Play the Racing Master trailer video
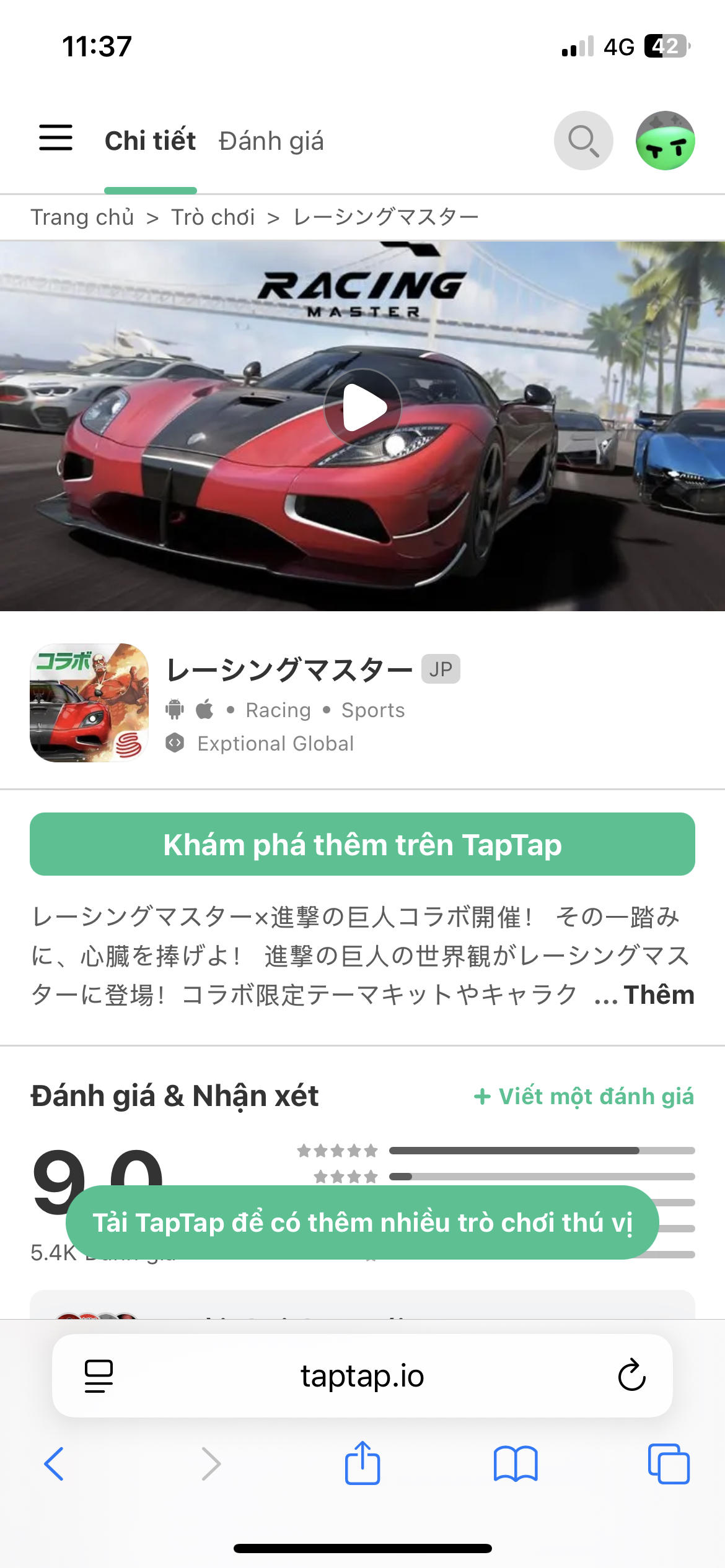This screenshot has width=725, height=1568. [x=363, y=407]
